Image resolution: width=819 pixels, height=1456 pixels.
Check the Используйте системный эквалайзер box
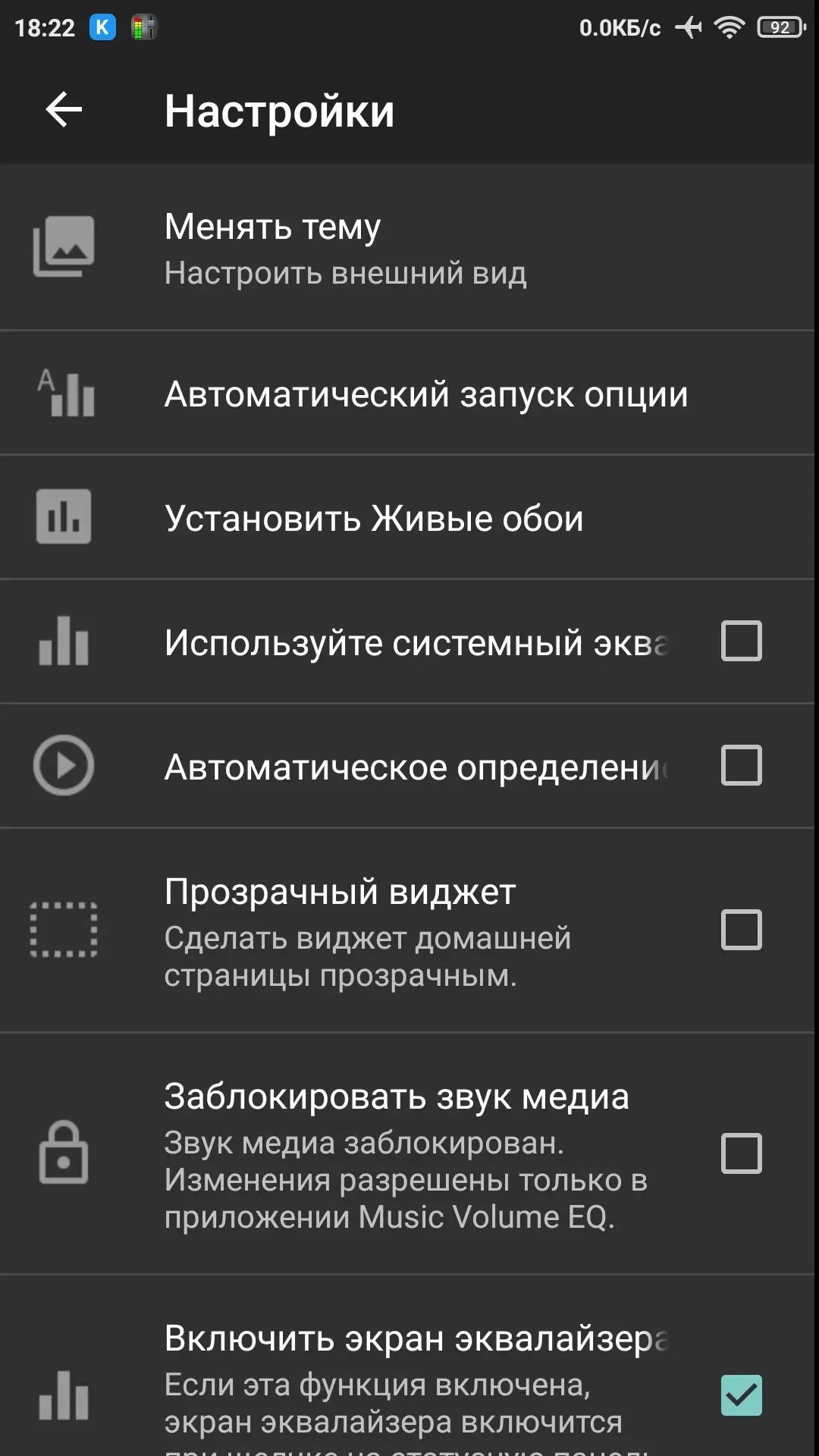point(741,642)
